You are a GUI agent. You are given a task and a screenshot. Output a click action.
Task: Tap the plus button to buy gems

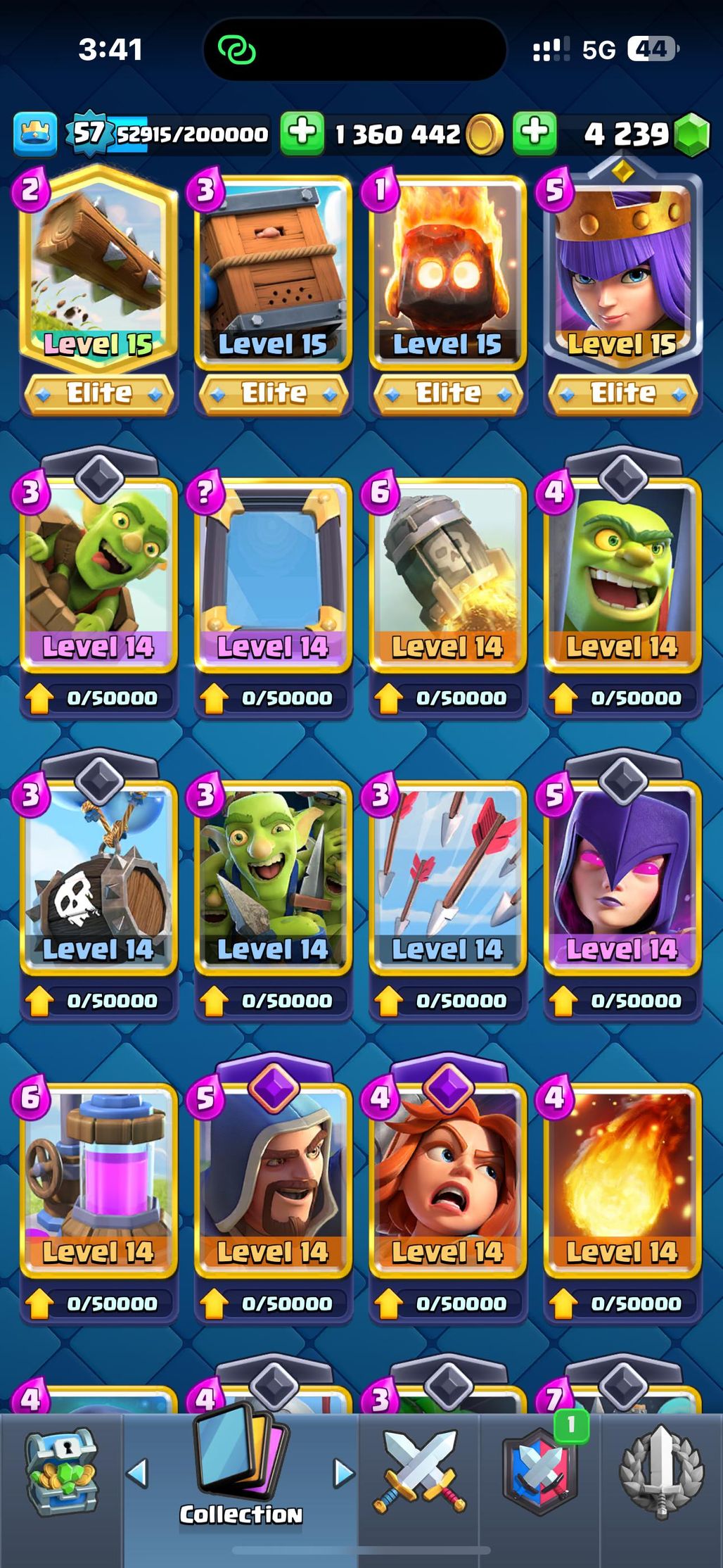point(535,132)
